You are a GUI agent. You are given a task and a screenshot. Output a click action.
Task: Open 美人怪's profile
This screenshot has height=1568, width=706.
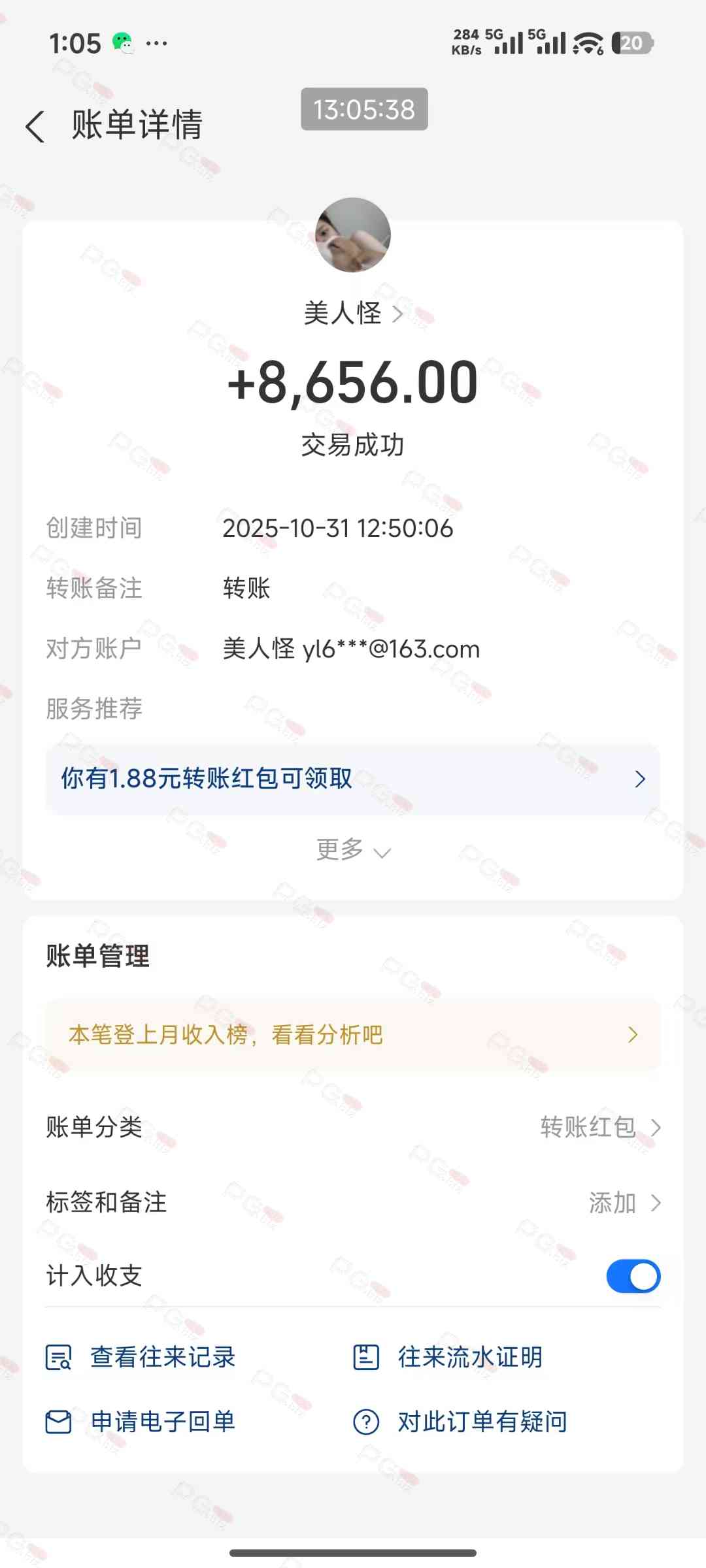click(x=353, y=314)
